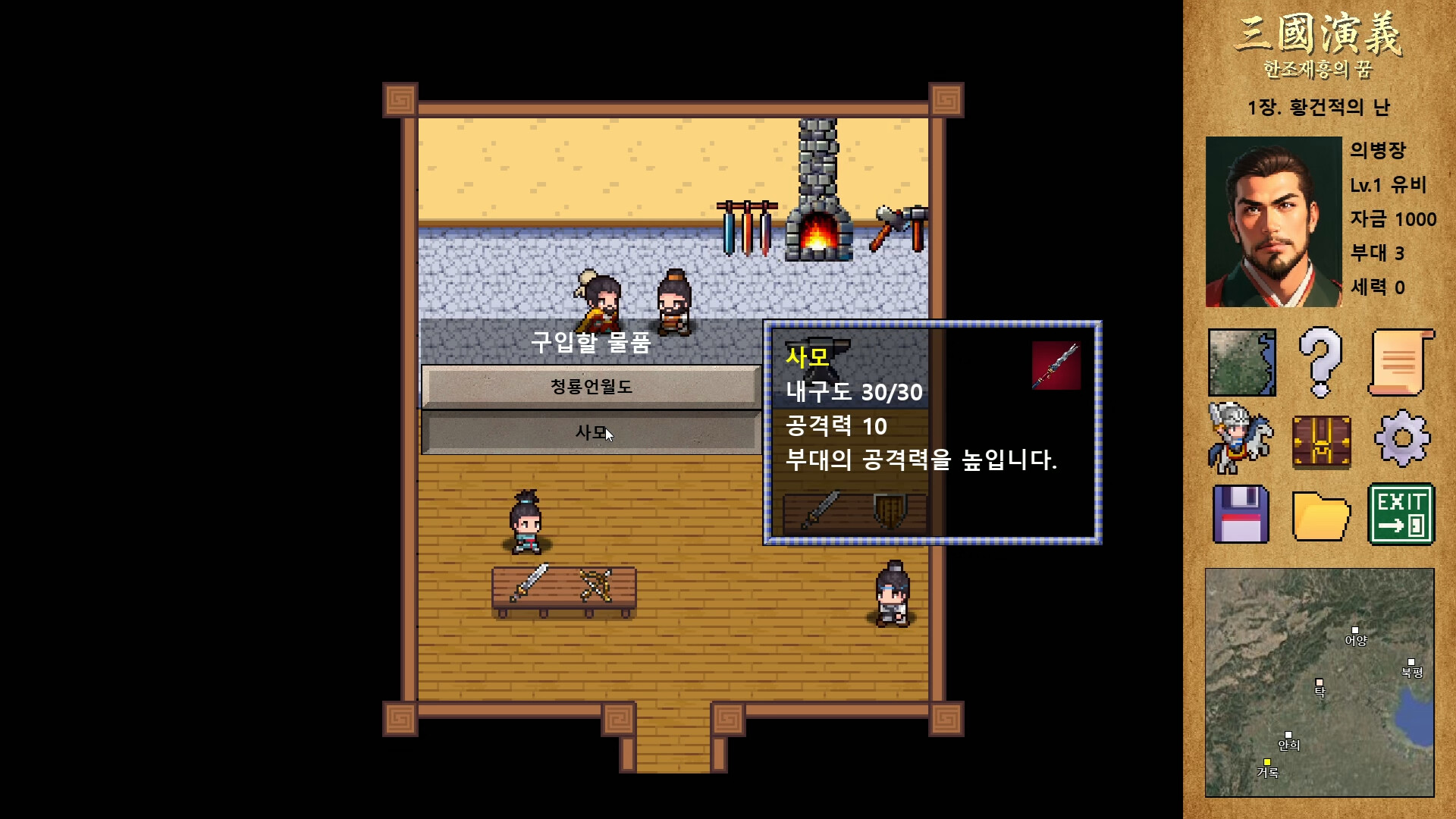Load a game via the folder icon
This screenshot has height=819, width=1456.
[x=1320, y=516]
